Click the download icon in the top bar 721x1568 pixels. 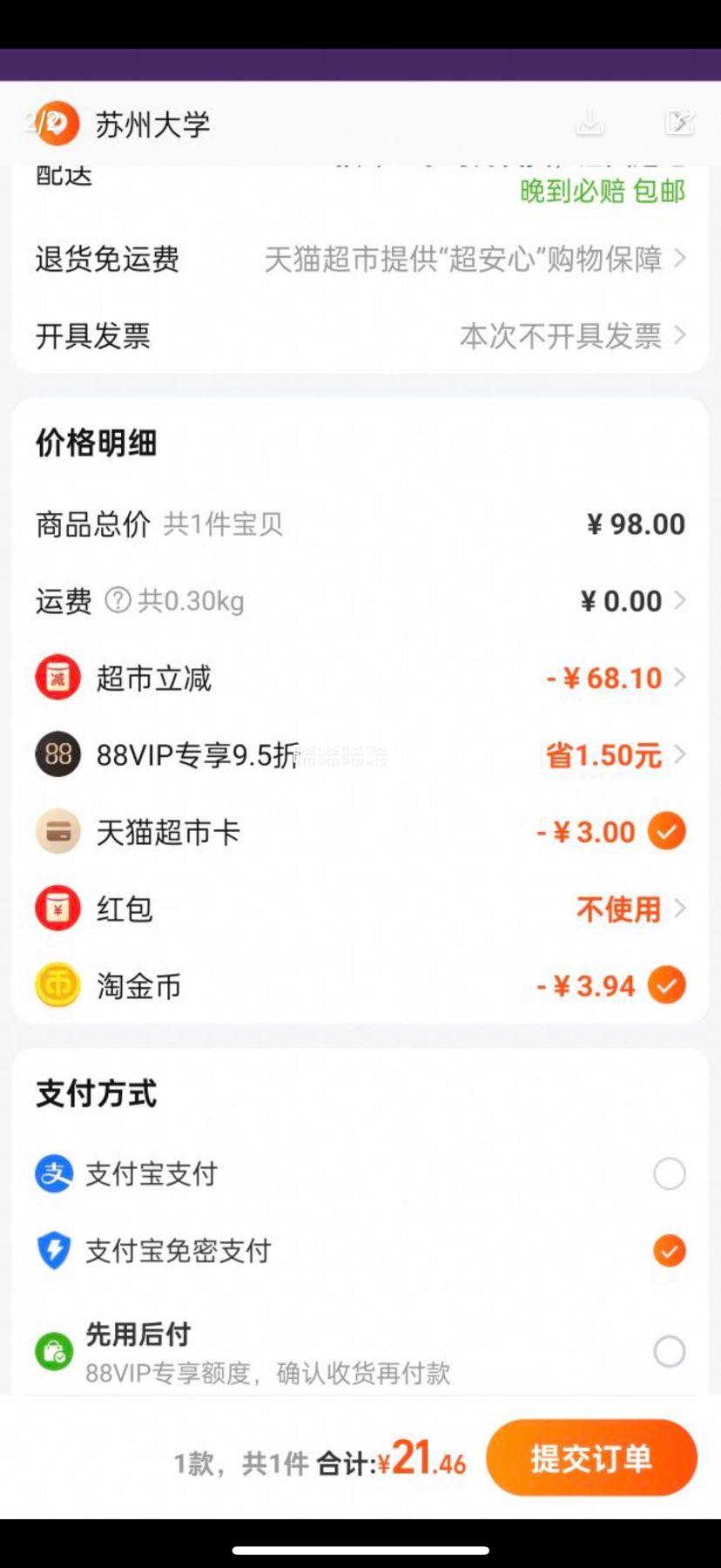(590, 123)
